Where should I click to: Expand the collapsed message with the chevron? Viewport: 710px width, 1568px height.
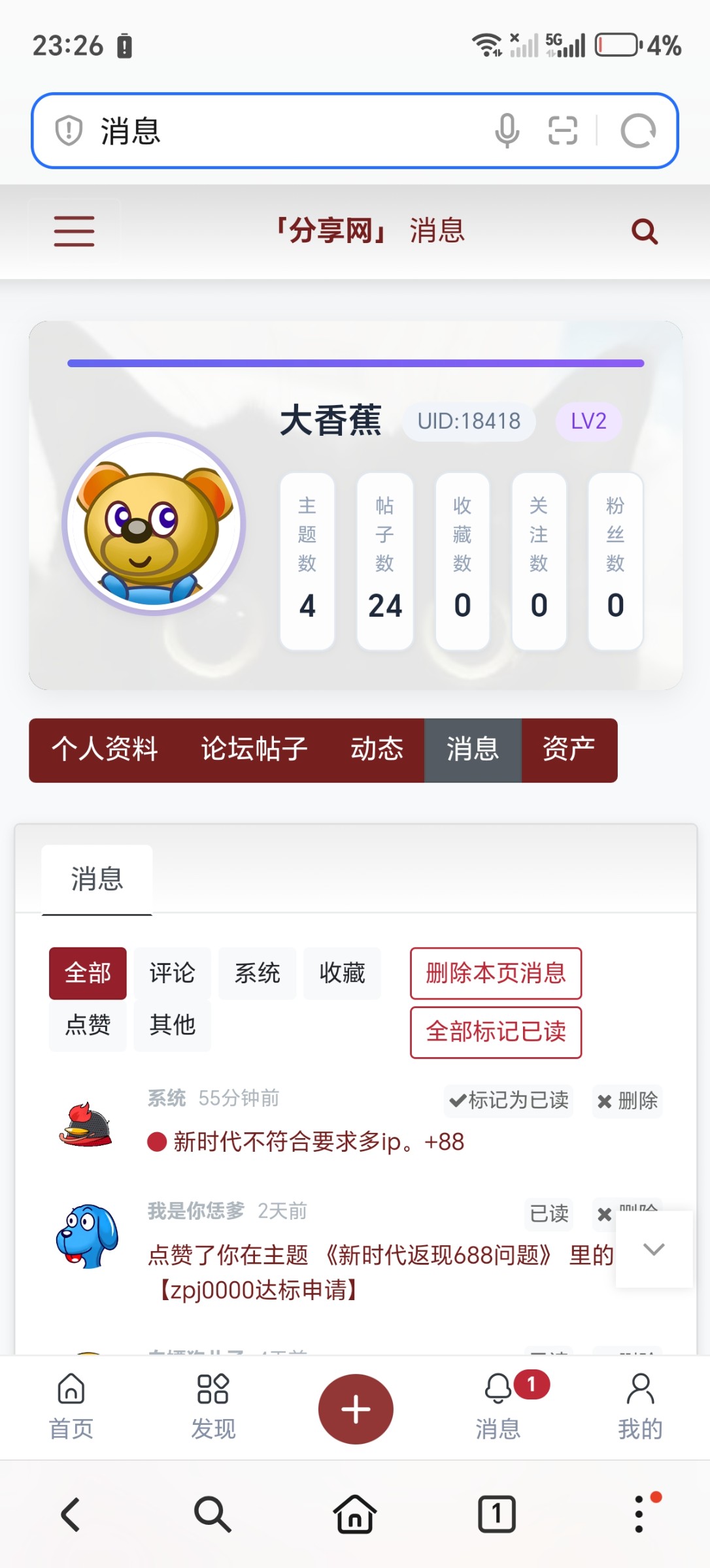point(654,1249)
